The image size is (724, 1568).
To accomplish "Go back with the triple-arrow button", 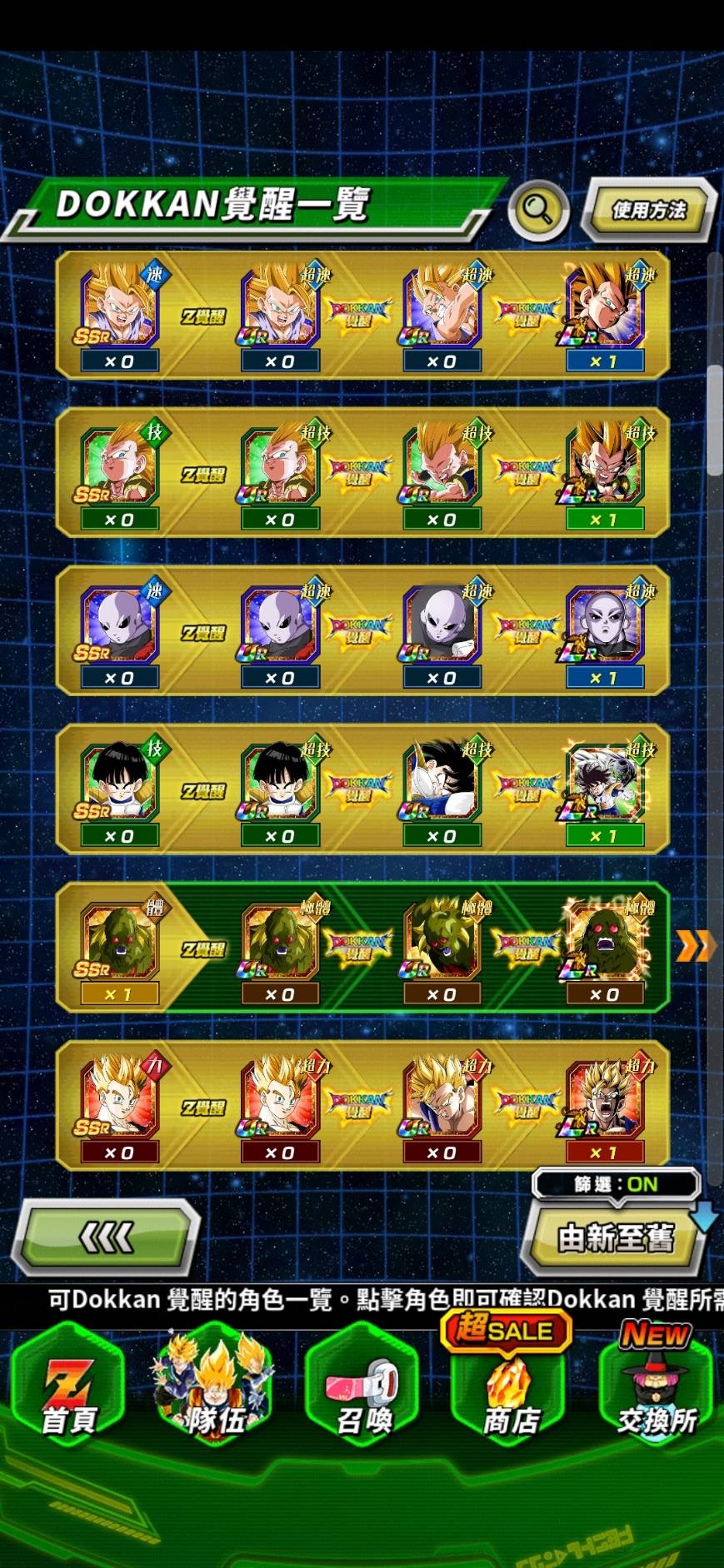I will point(106,1237).
